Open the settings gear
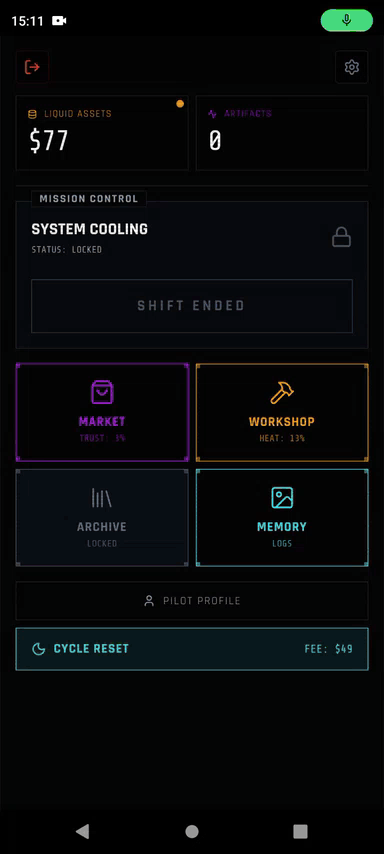 351,67
